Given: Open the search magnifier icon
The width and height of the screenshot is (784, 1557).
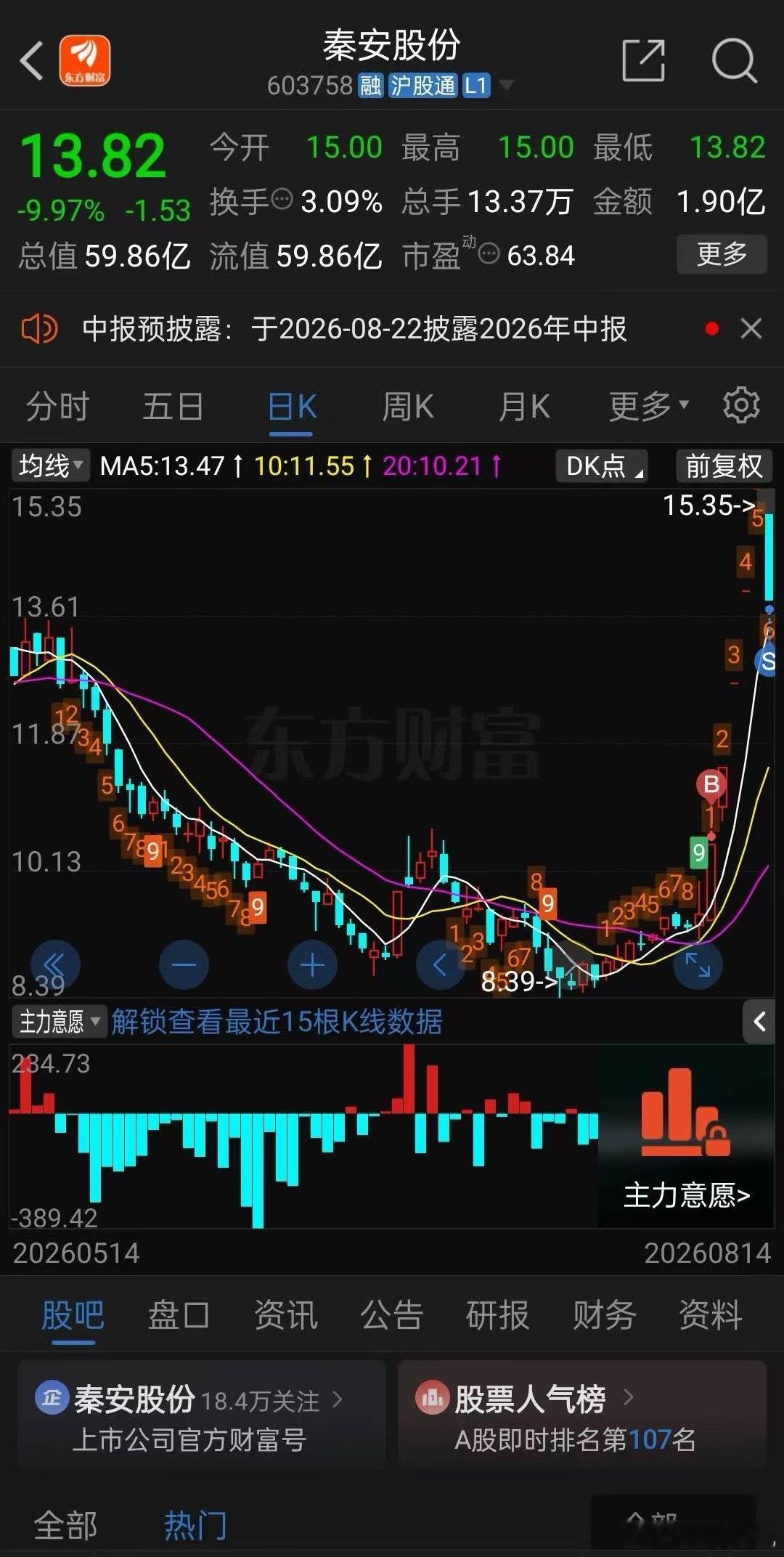Looking at the screenshot, I should pyautogui.click(x=735, y=60).
